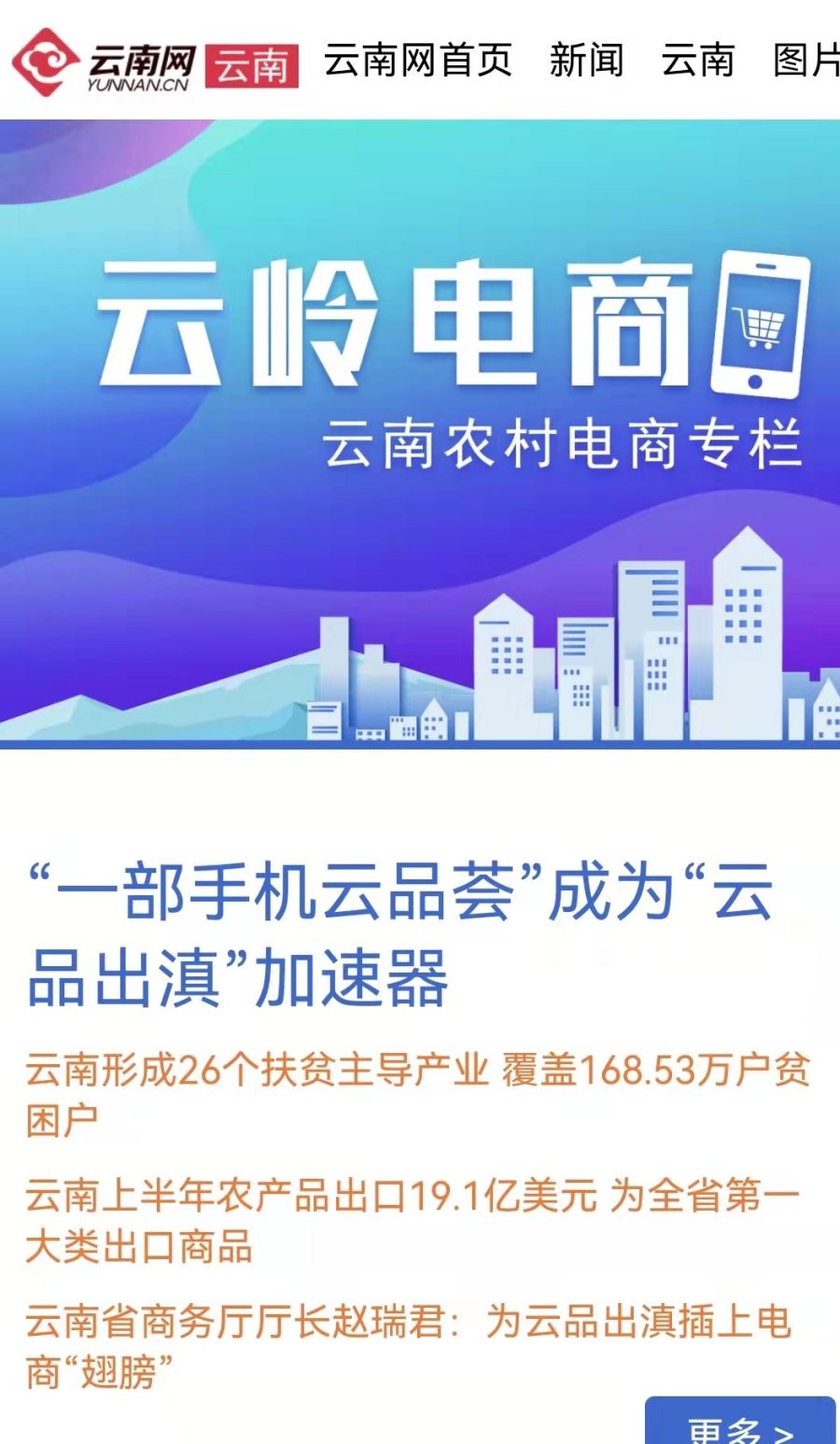Switch to the 新闻 section
The height and width of the screenshot is (1444, 840).
586,62
